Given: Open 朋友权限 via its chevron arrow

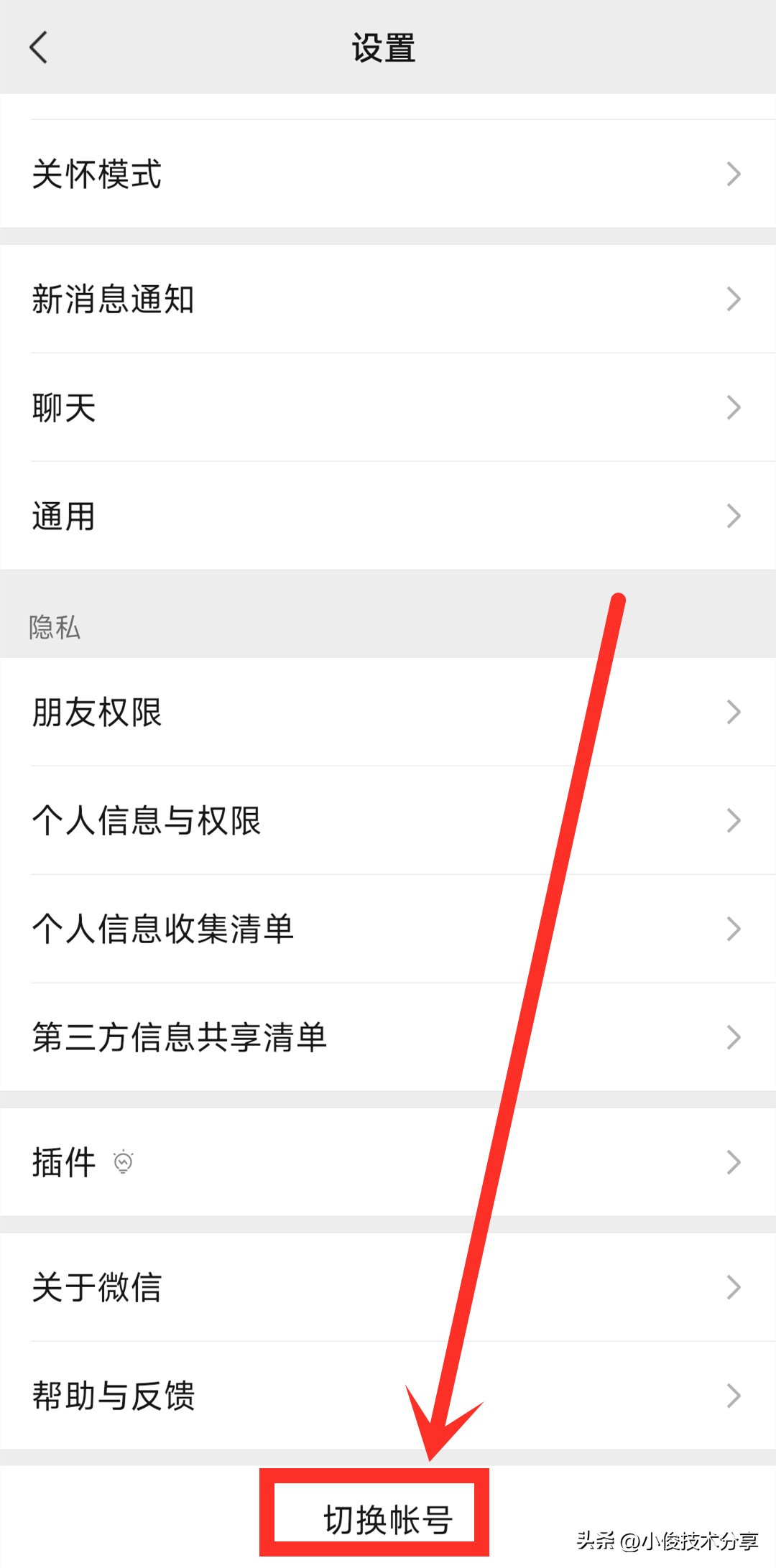Looking at the screenshot, I should coord(734,711).
